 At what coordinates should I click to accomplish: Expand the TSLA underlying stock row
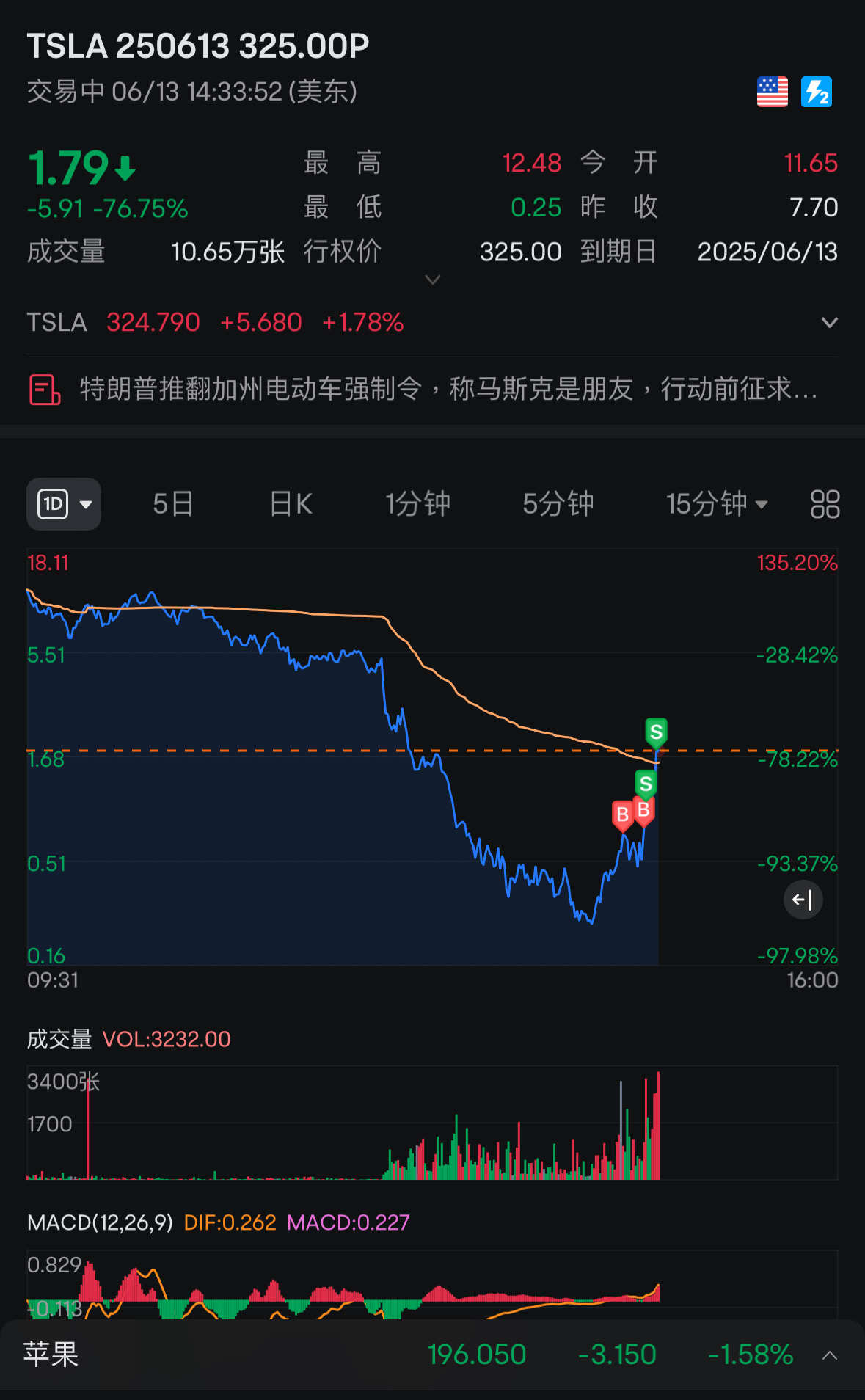tap(830, 322)
